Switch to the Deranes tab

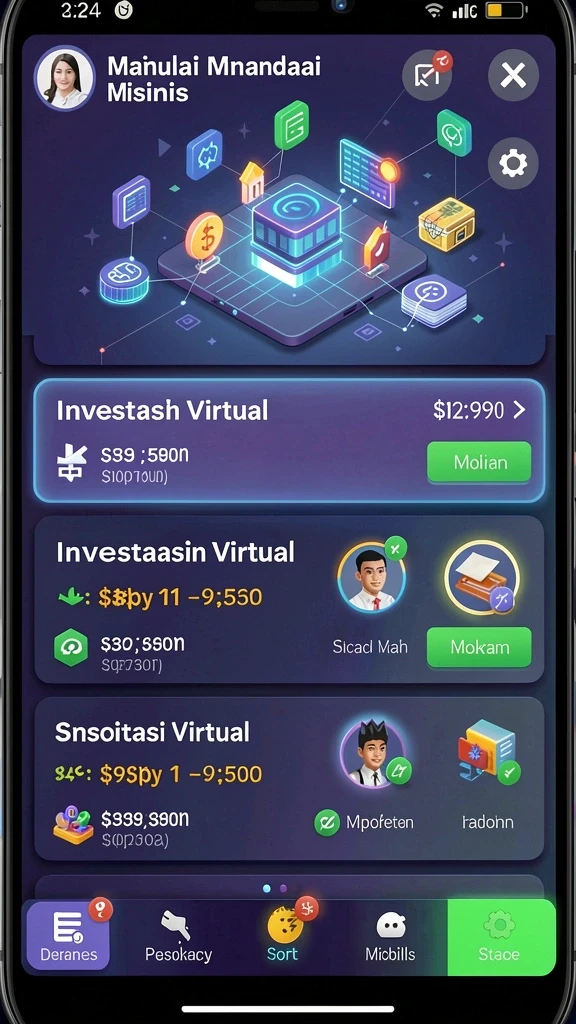(x=68, y=936)
